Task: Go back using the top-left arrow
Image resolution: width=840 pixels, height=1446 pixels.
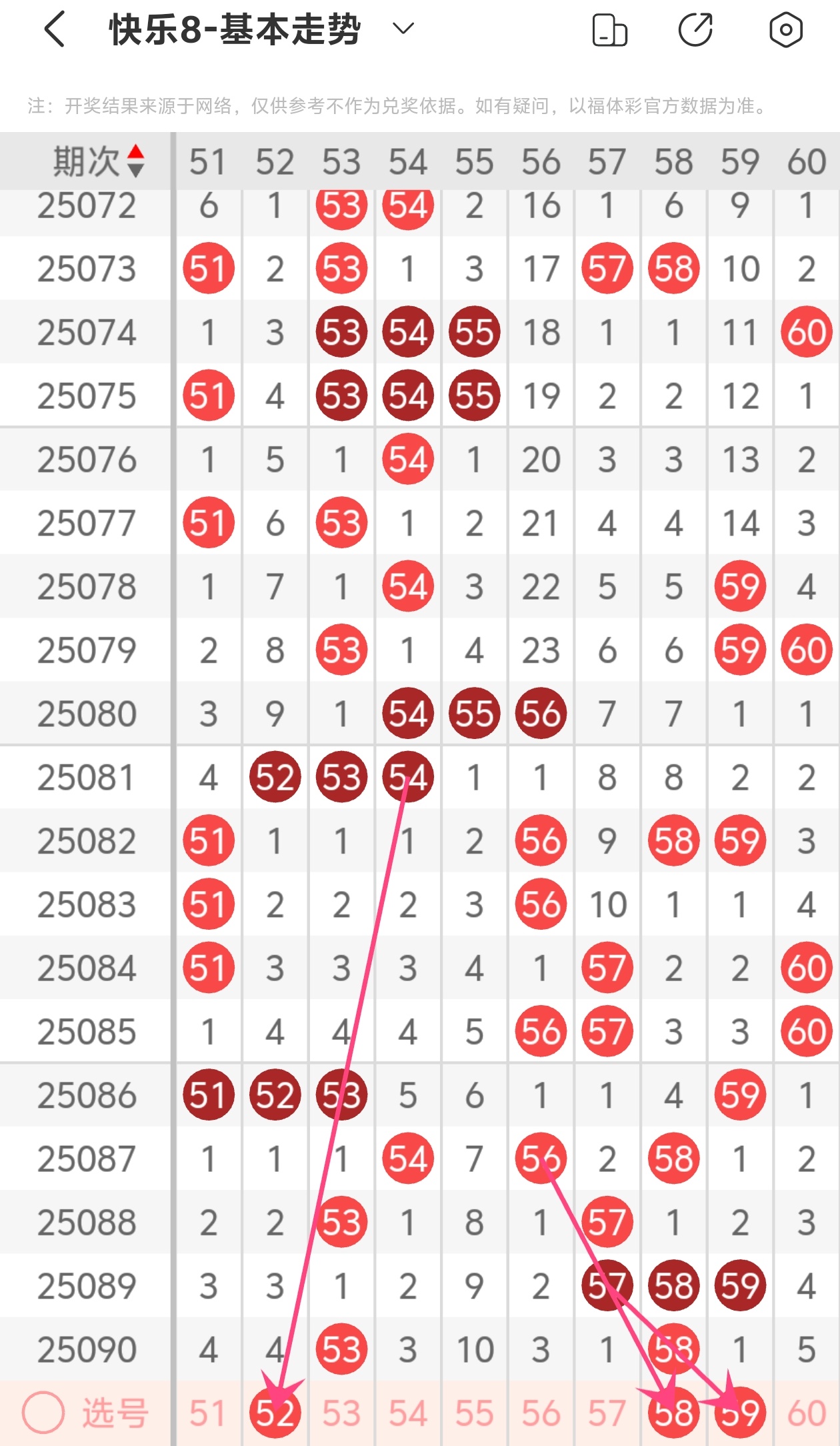Action: [x=55, y=29]
